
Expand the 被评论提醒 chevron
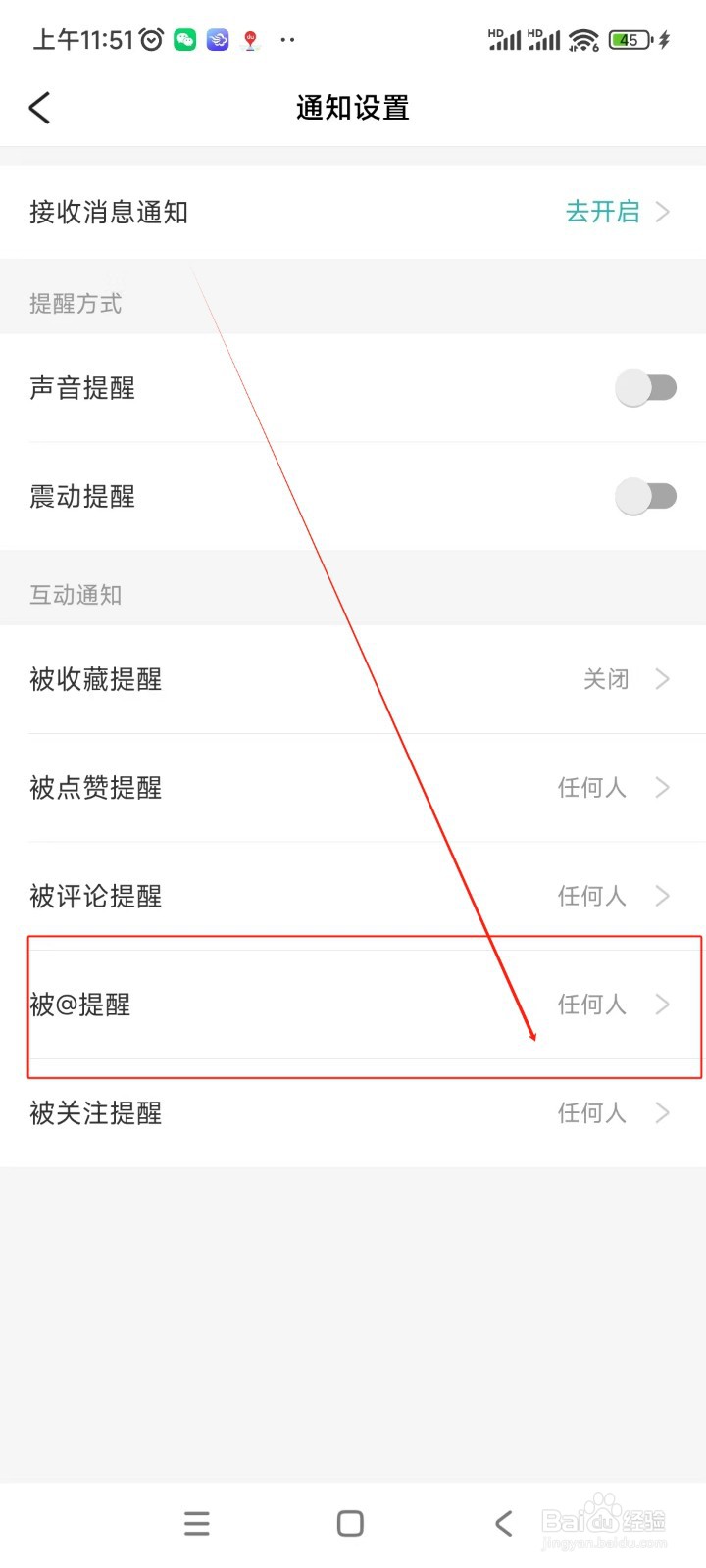pos(662,895)
